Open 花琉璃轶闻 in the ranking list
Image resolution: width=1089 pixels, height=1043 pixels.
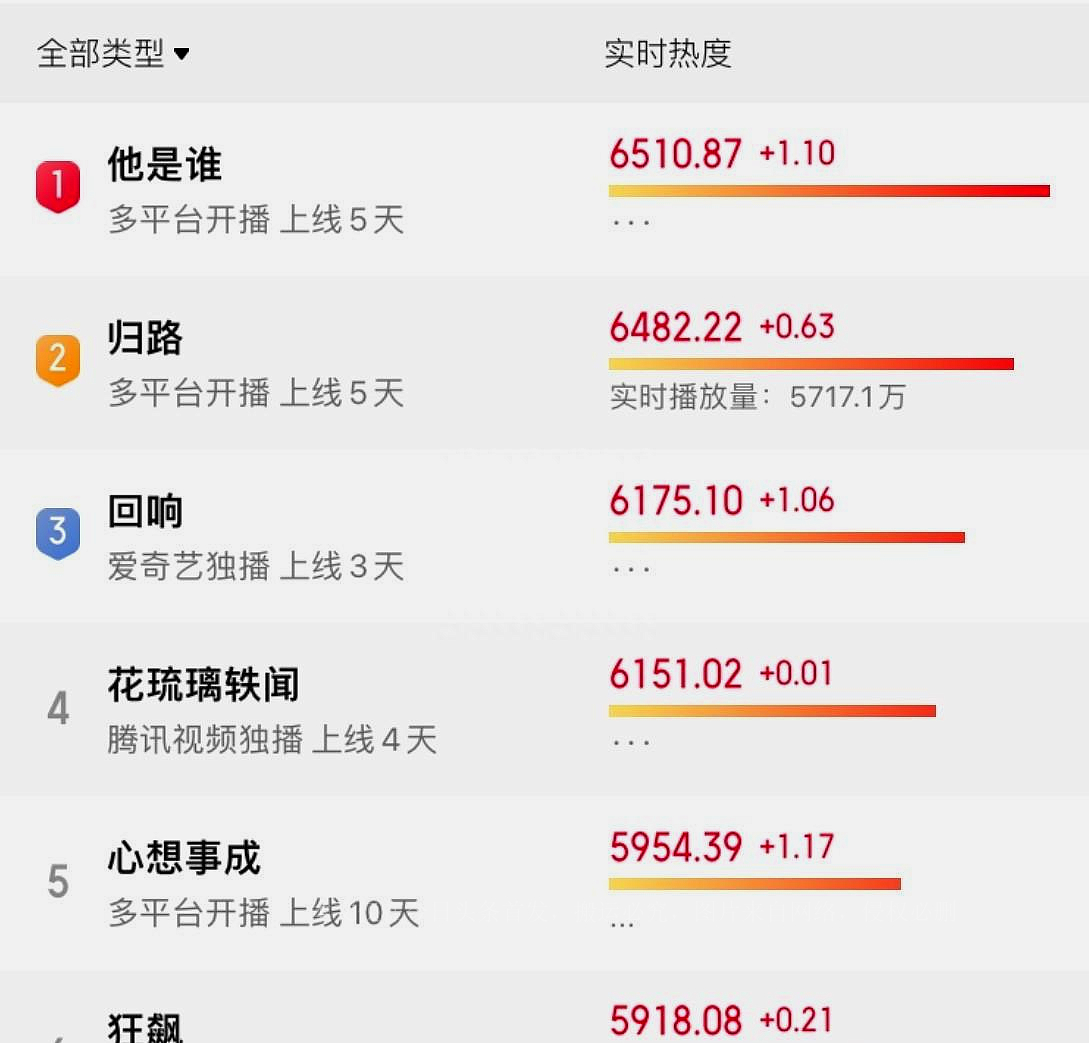[203, 686]
